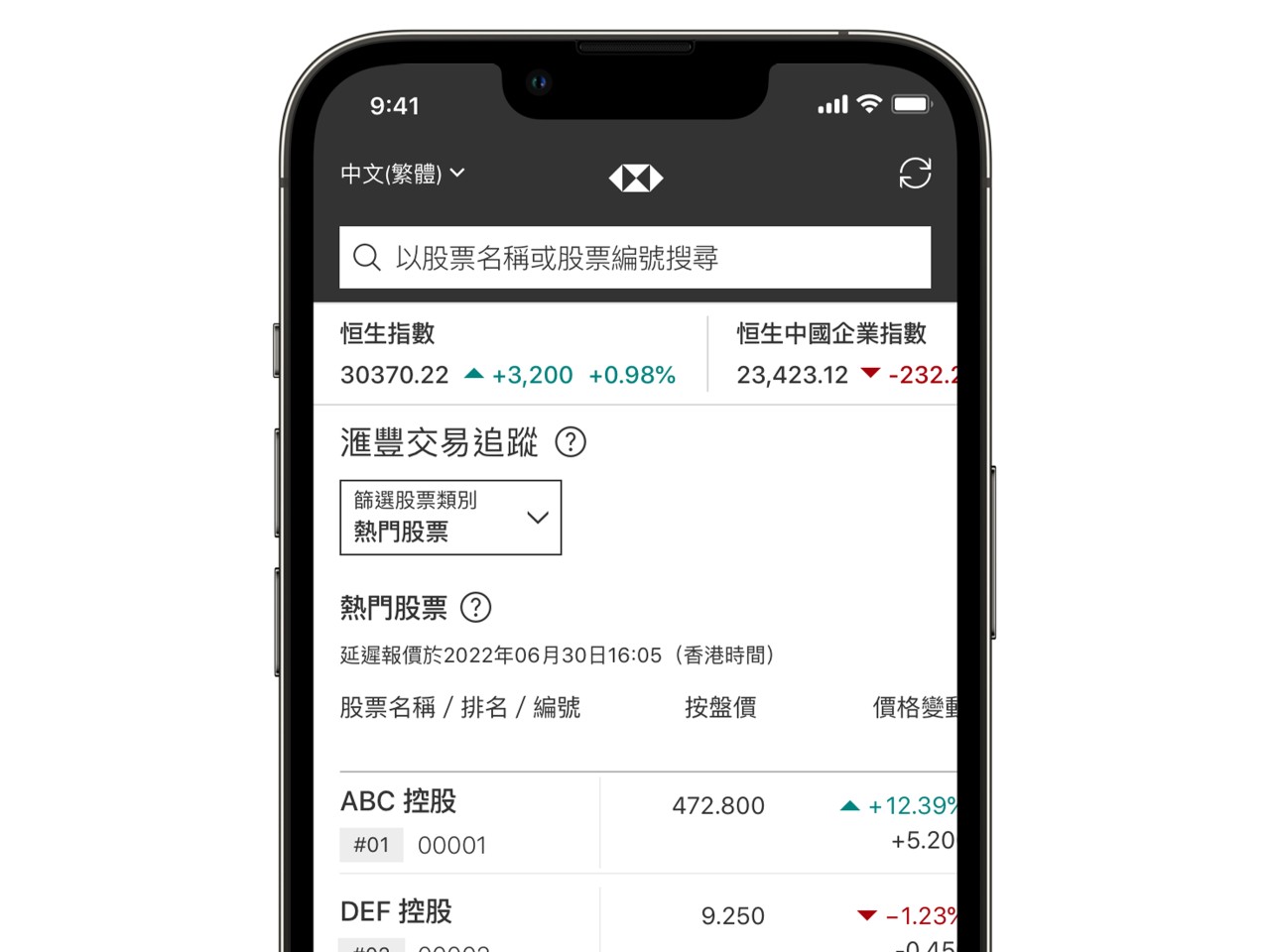The height and width of the screenshot is (952, 1270).
Task: Tap the refresh icon in the header
Action: (x=915, y=174)
